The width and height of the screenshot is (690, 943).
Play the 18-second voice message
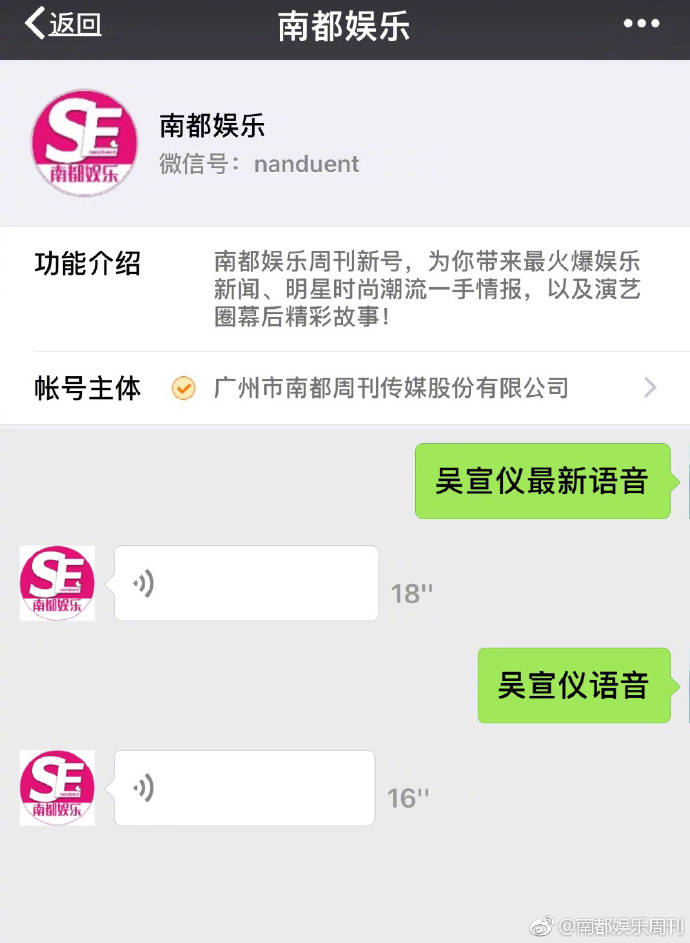point(246,583)
